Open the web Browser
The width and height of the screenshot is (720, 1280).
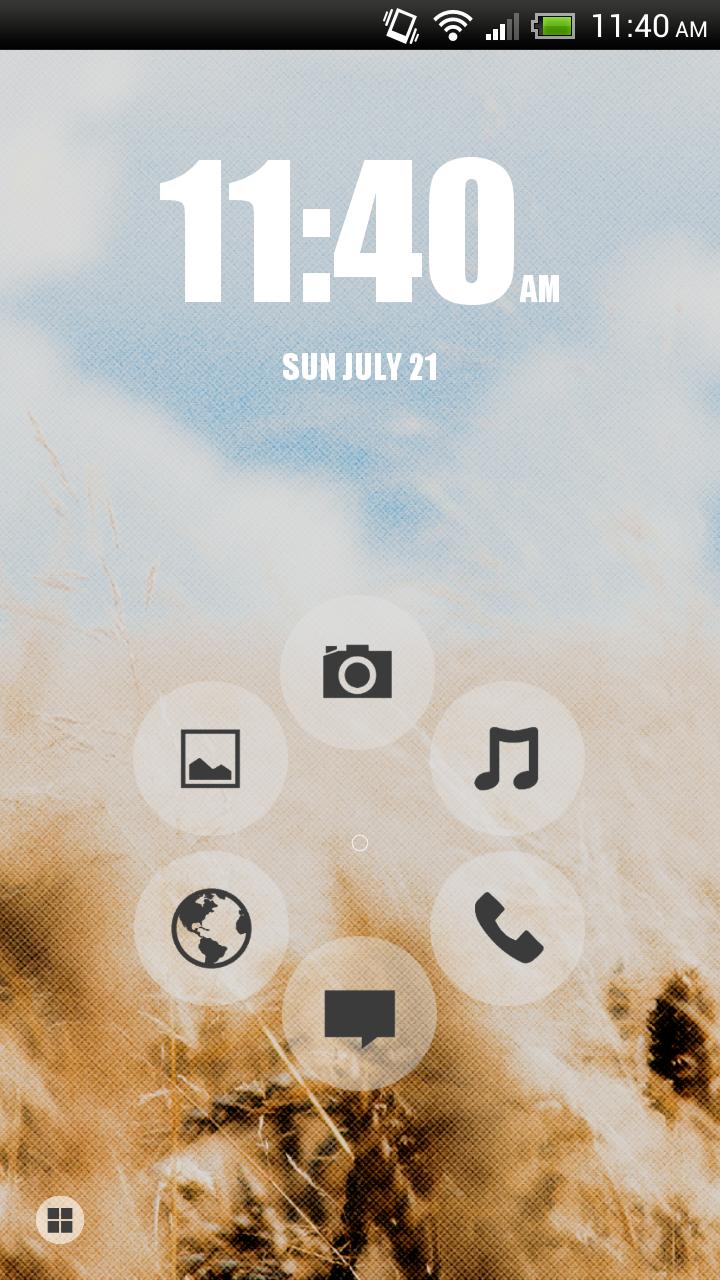210,928
